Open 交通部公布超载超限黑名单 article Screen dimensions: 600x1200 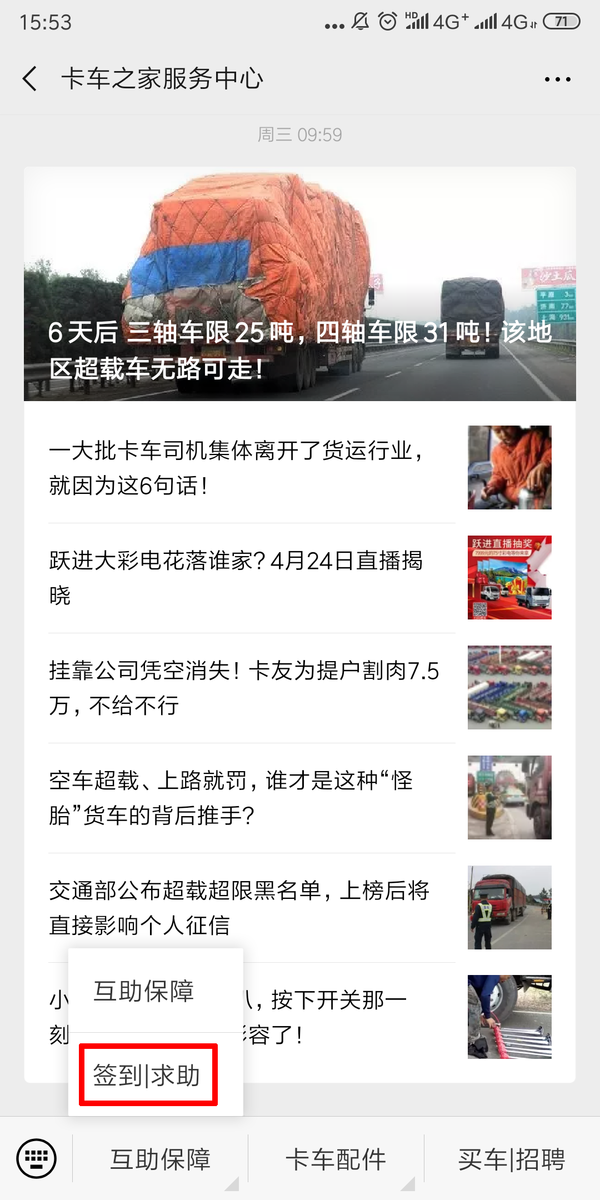point(250,908)
